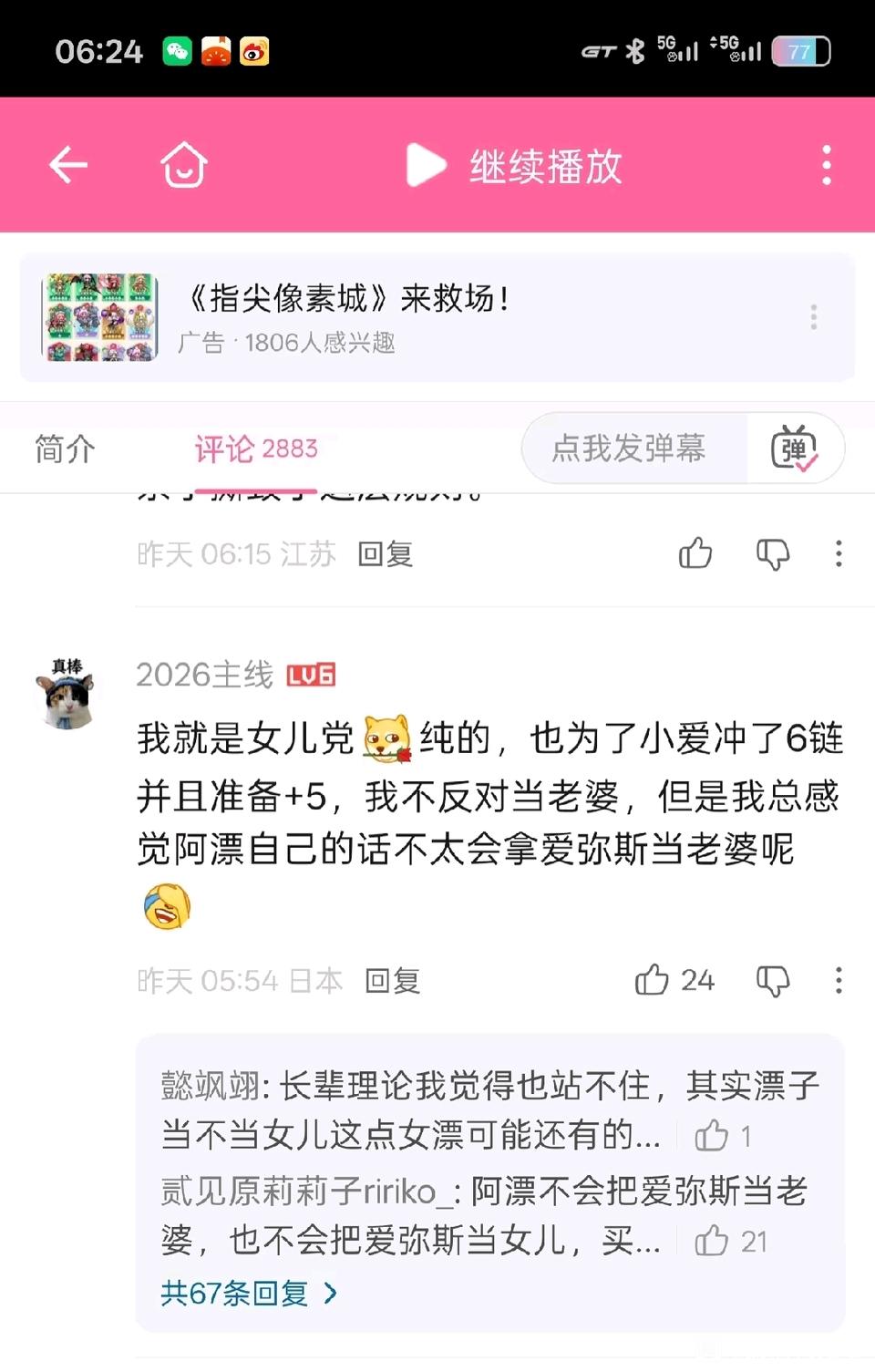Image resolution: width=875 pixels, height=1372 pixels.
Task: Reply to the 江苏 comment
Action: [385, 553]
